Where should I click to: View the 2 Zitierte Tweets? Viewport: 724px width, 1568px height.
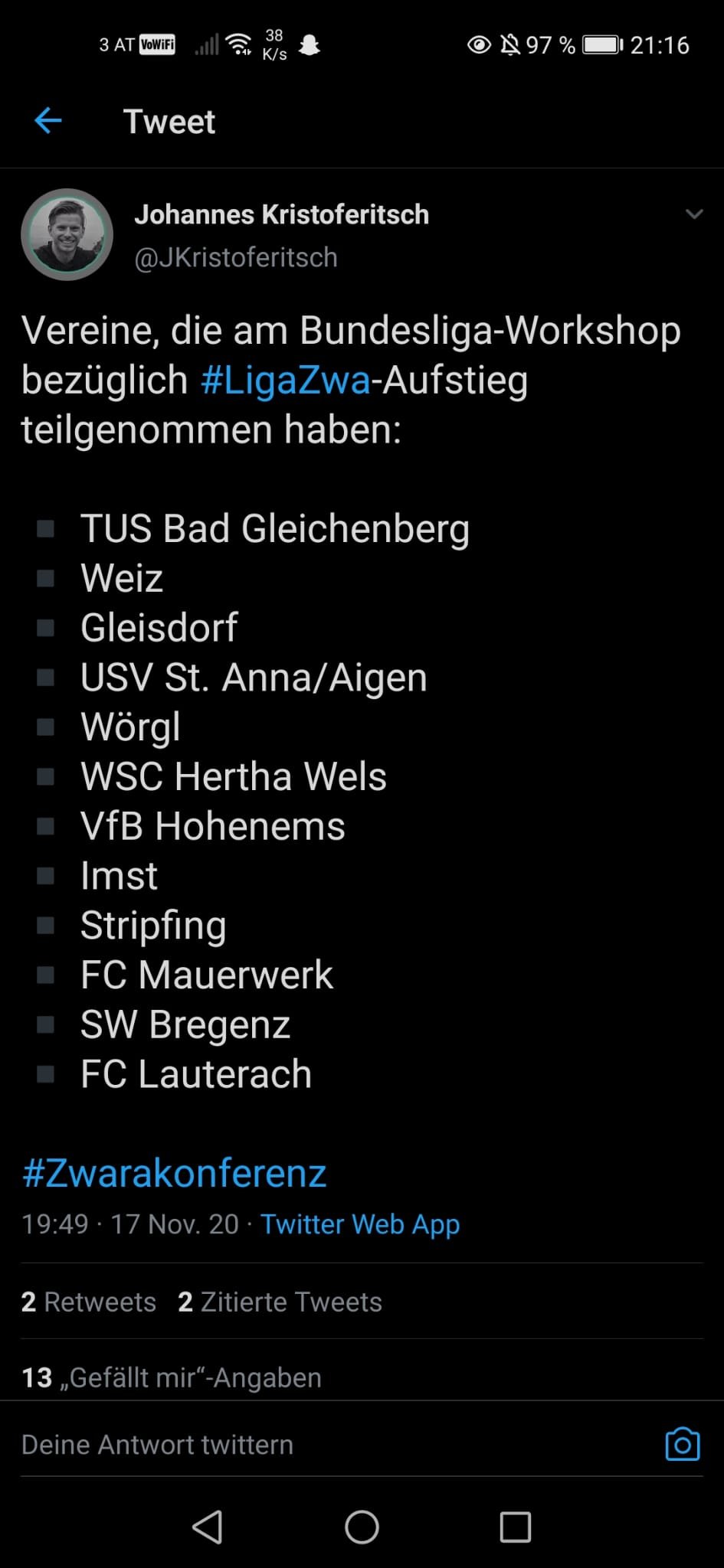(x=280, y=1302)
